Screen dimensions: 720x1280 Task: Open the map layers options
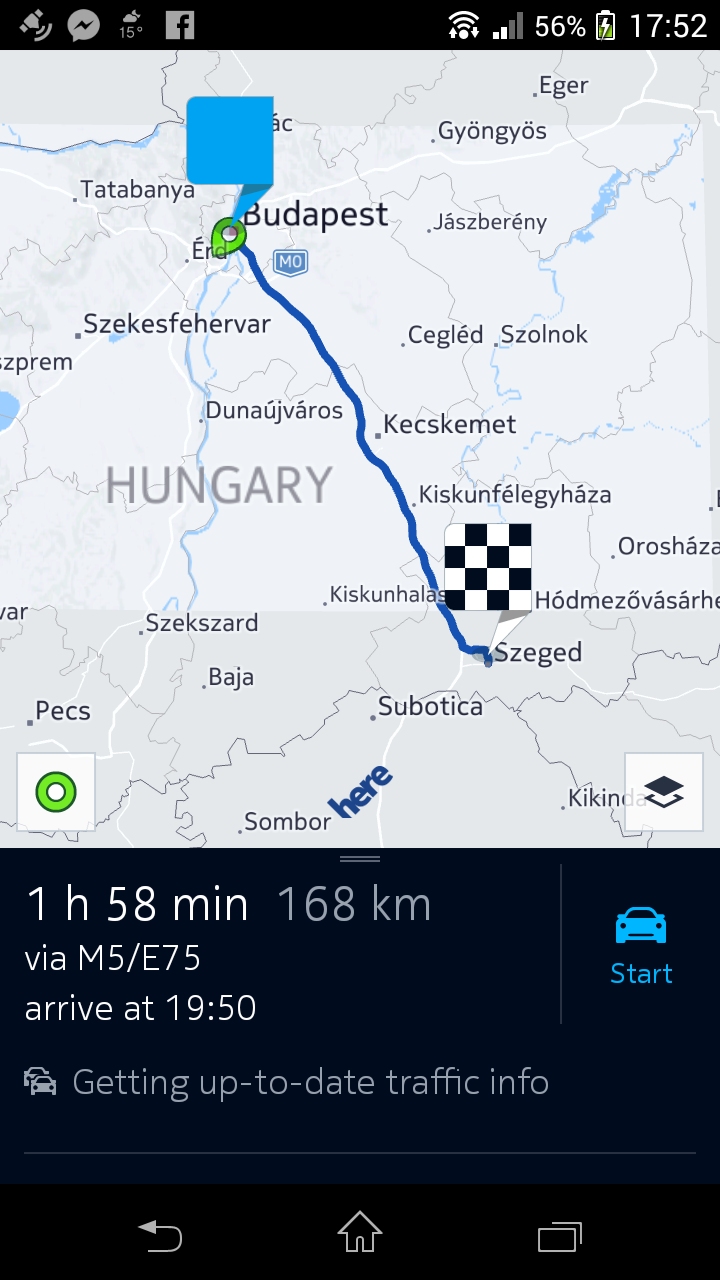tap(663, 793)
